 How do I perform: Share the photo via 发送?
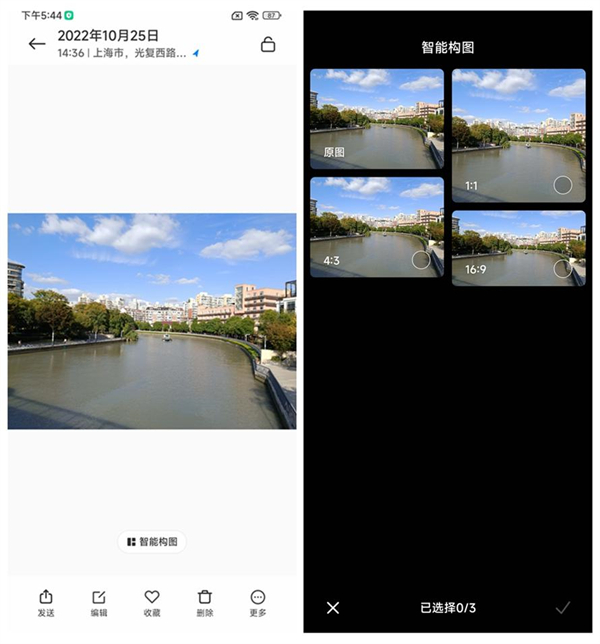tap(46, 603)
